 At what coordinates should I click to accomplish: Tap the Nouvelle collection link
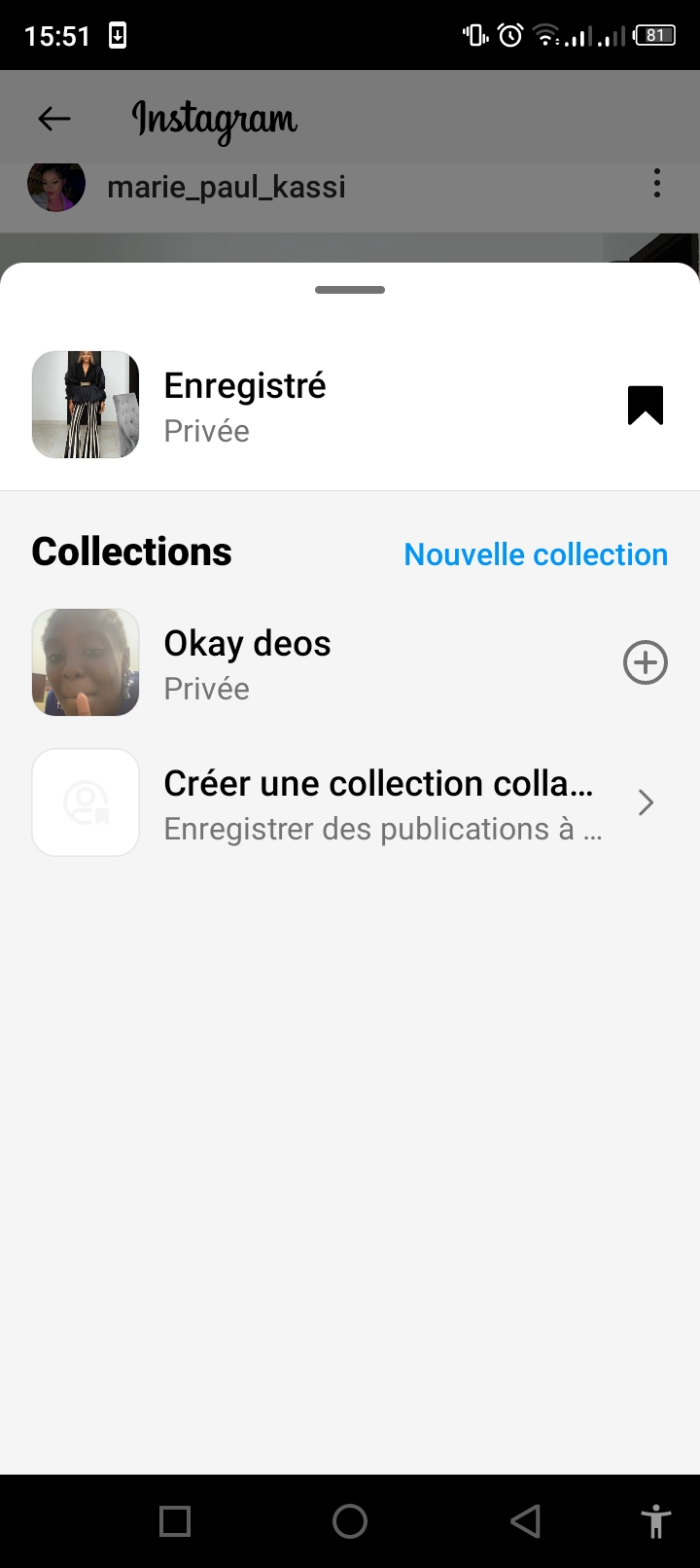(x=536, y=554)
